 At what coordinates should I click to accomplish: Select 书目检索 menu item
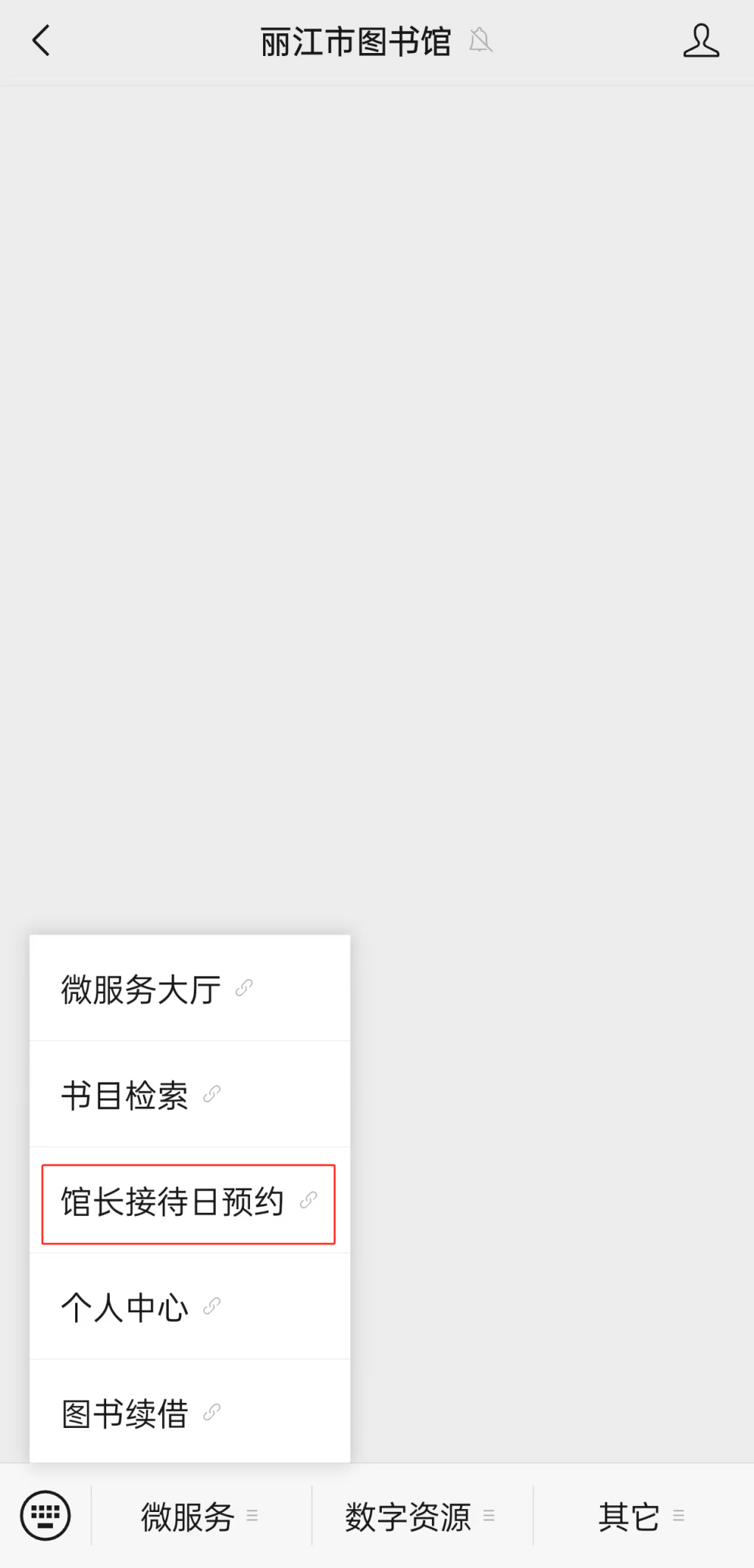tap(189, 1094)
